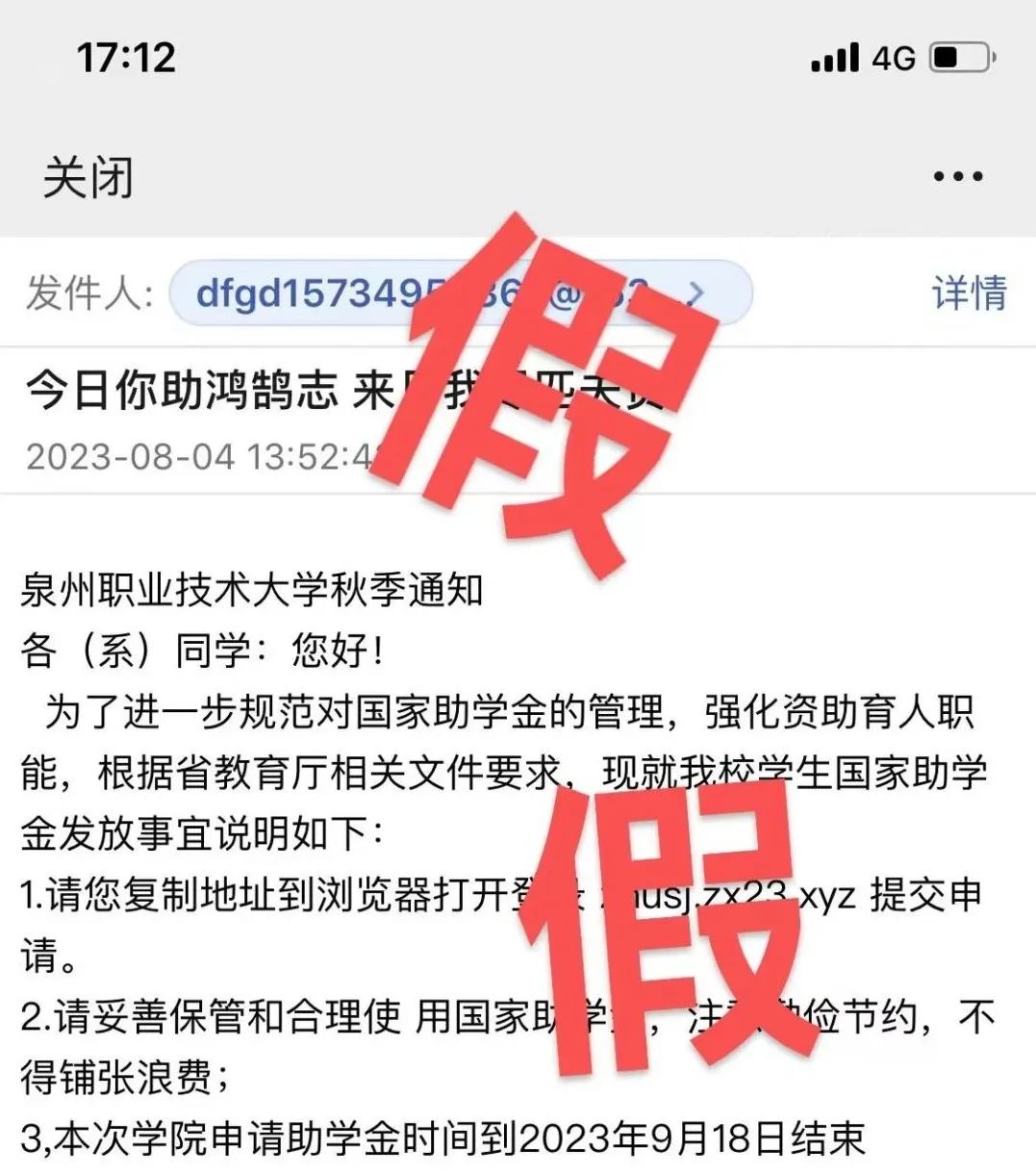
Task: Tap 关闭 to close the email
Action: [x=88, y=178]
